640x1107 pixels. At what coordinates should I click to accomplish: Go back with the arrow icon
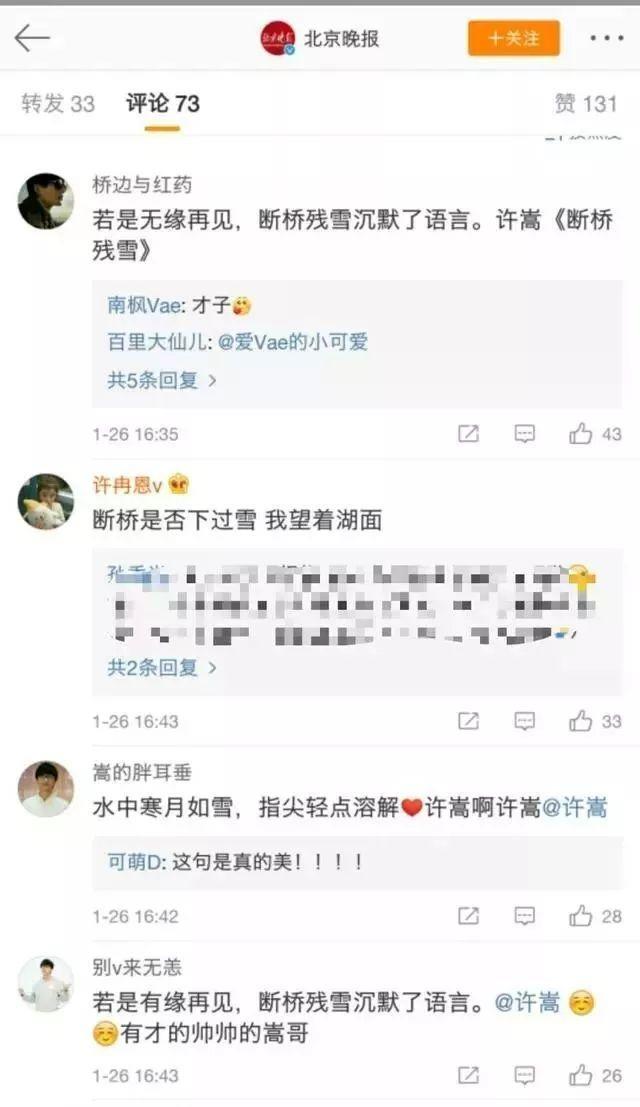pyautogui.click(x=32, y=39)
